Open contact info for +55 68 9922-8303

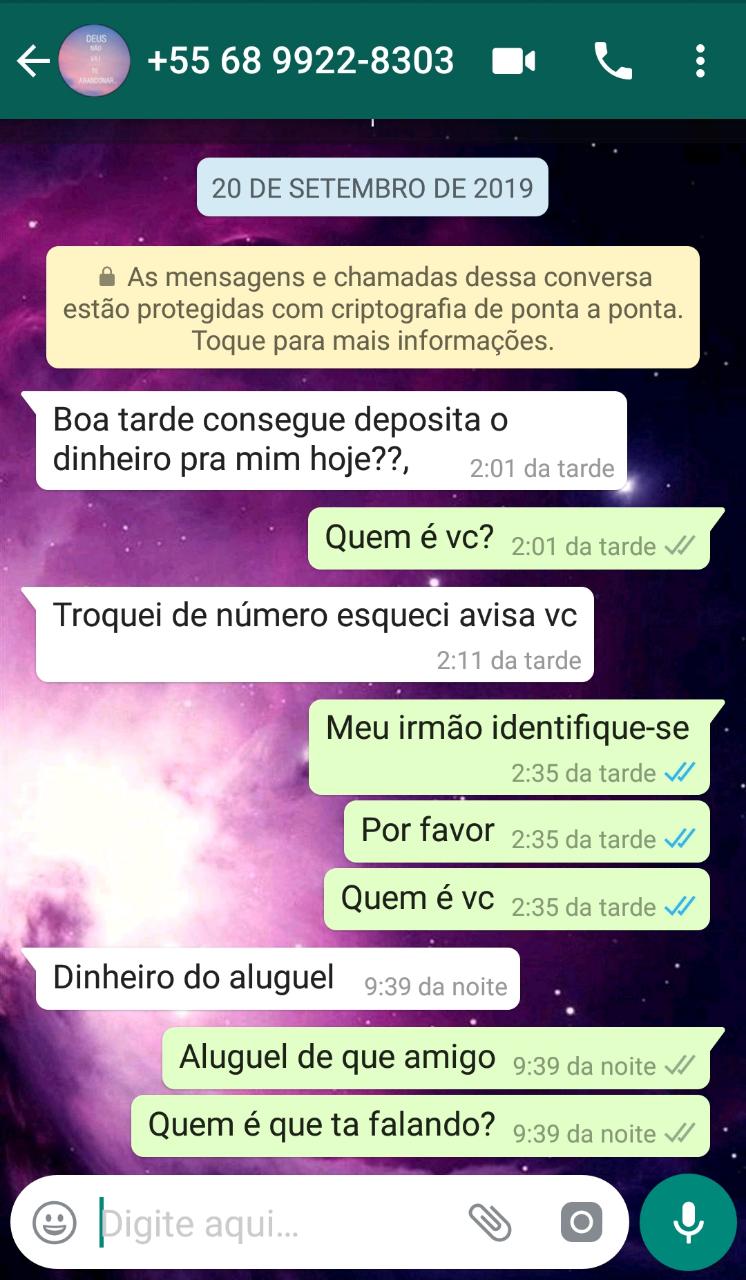[300, 62]
